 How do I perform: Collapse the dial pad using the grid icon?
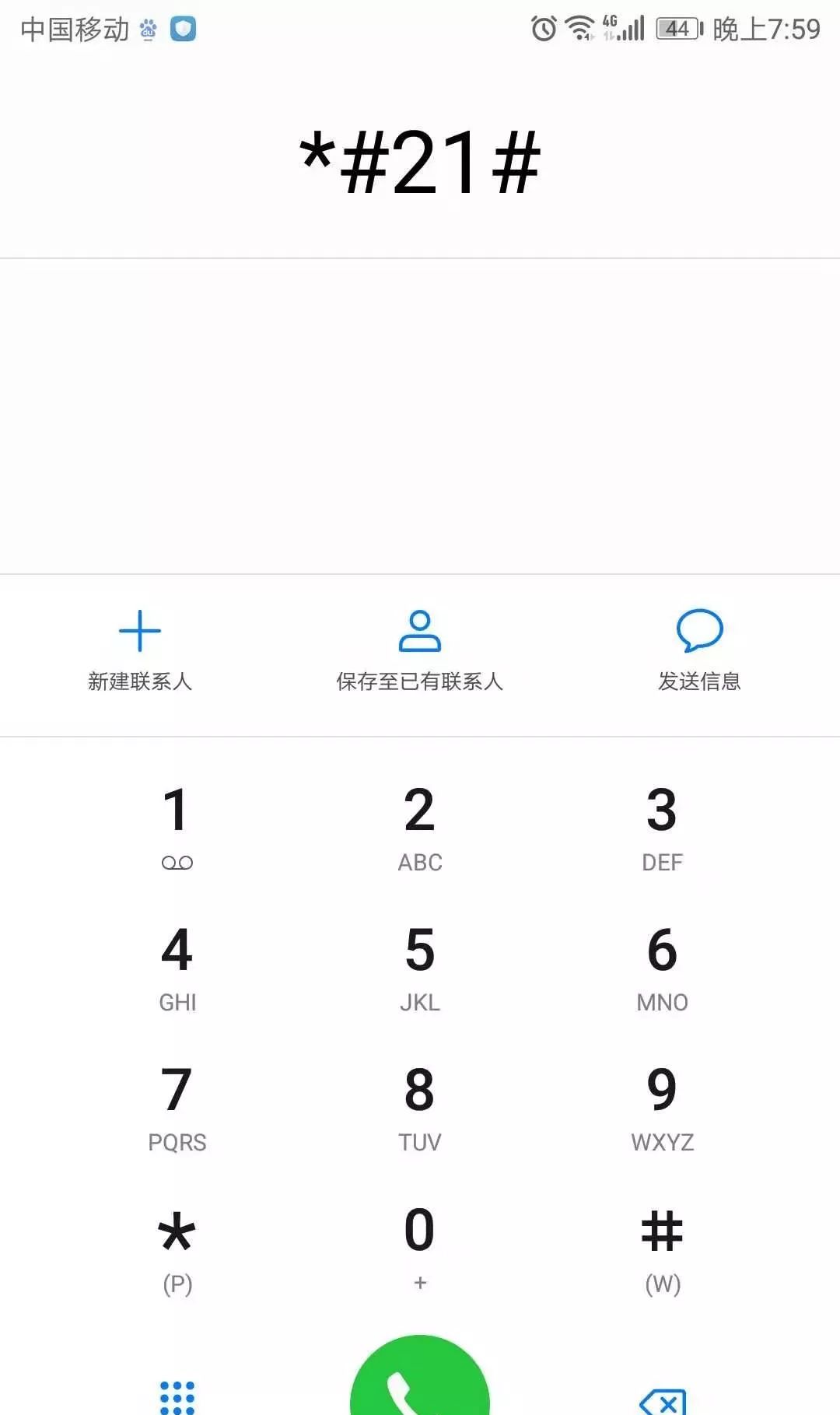(177, 1397)
